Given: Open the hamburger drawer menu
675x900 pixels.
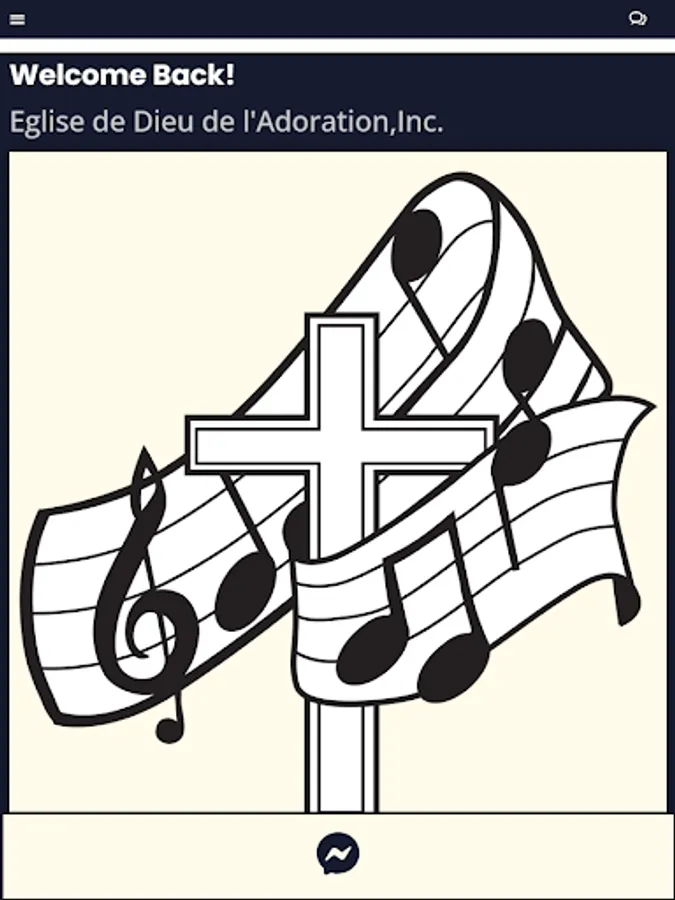Looking at the screenshot, I should 18,19.
